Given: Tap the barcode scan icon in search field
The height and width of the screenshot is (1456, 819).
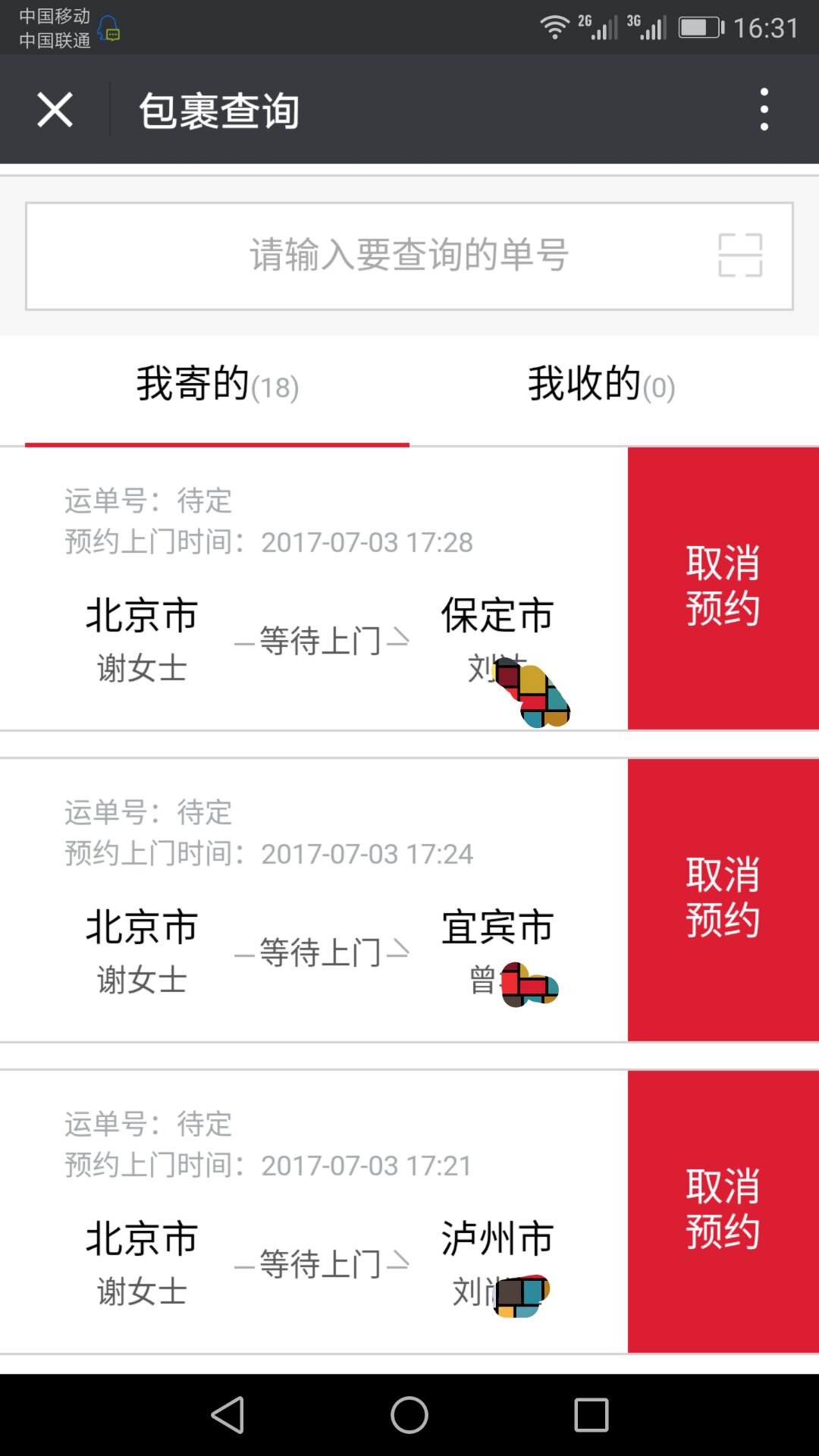Looking at the screenshot, I should 738,256.
